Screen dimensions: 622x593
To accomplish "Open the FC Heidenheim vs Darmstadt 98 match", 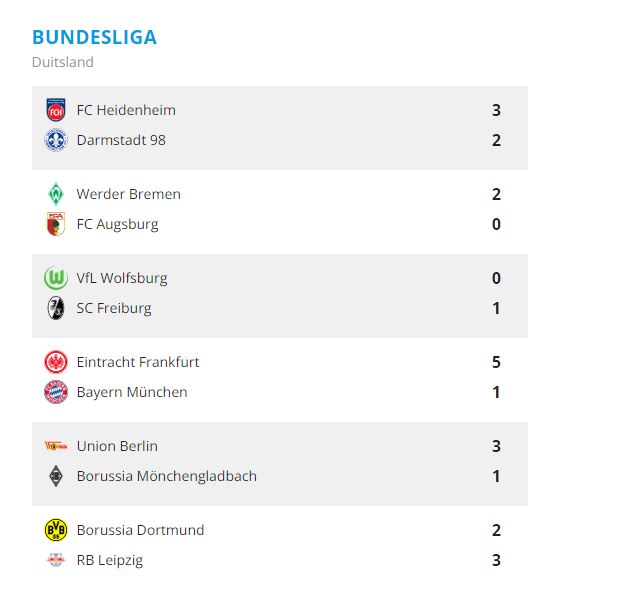I will click(x=280, y=126).
